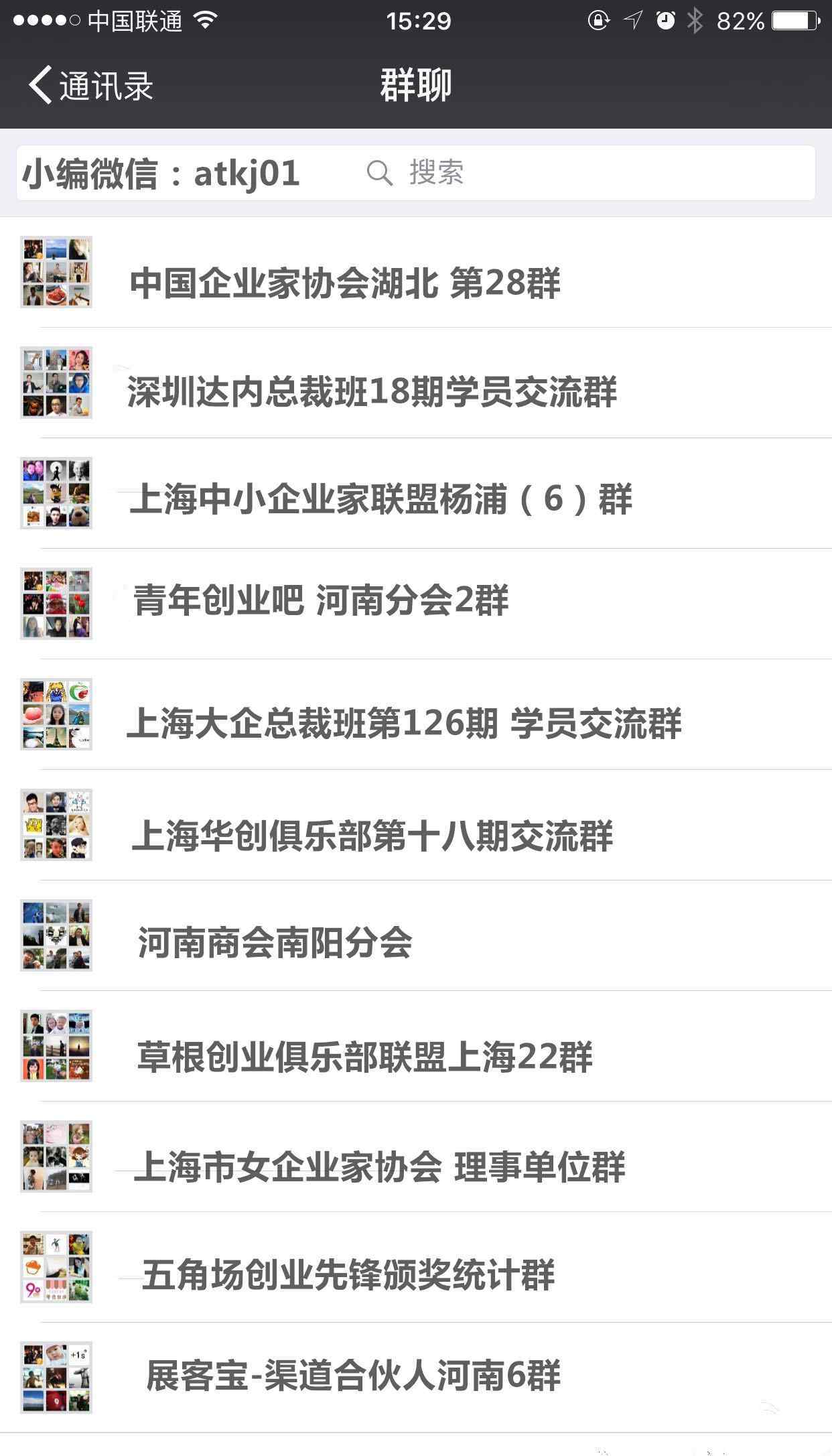
Task: Go back to 通讯录
Action: click(91, 86)
